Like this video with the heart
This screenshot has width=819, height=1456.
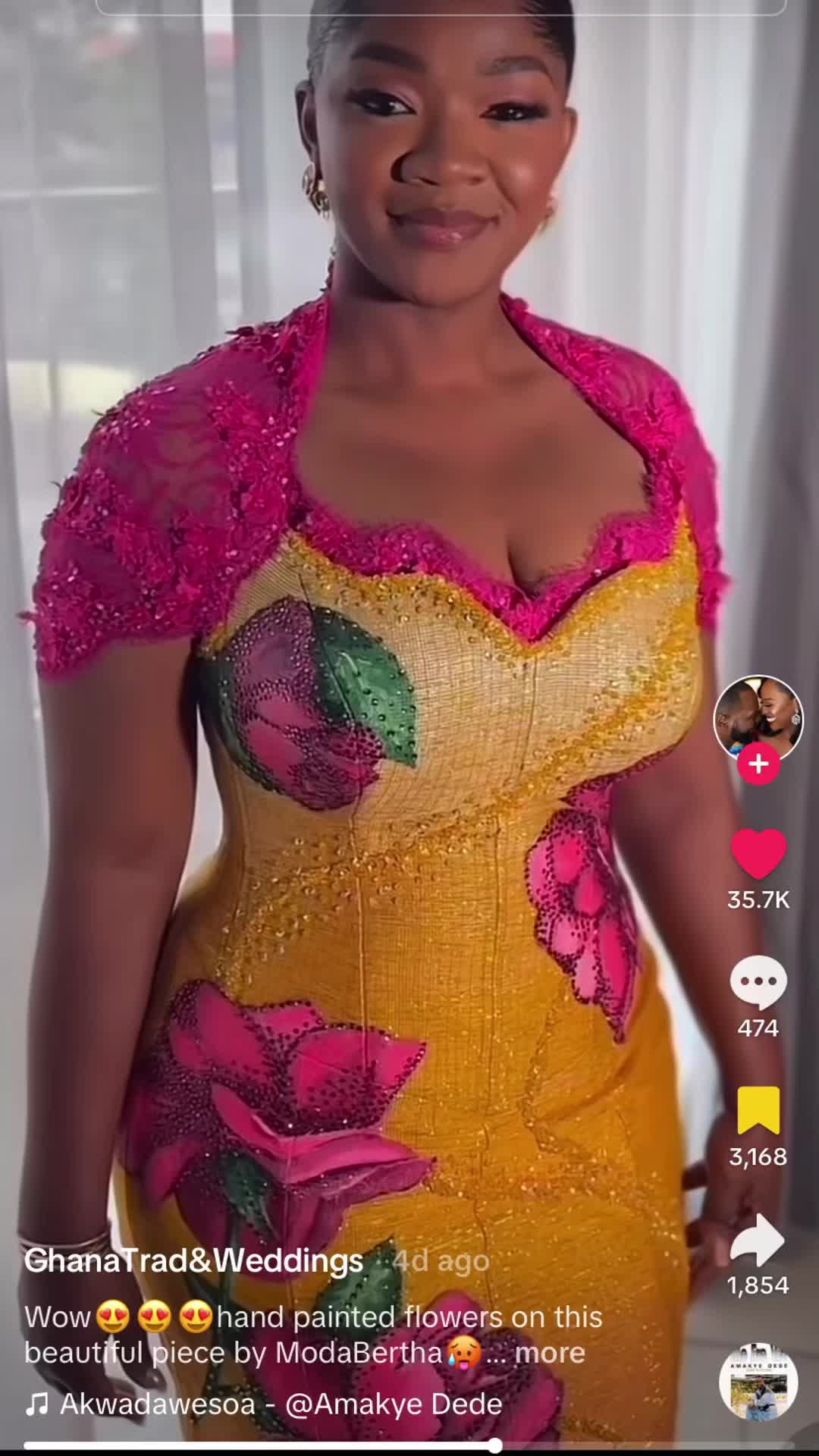[758, 855]
